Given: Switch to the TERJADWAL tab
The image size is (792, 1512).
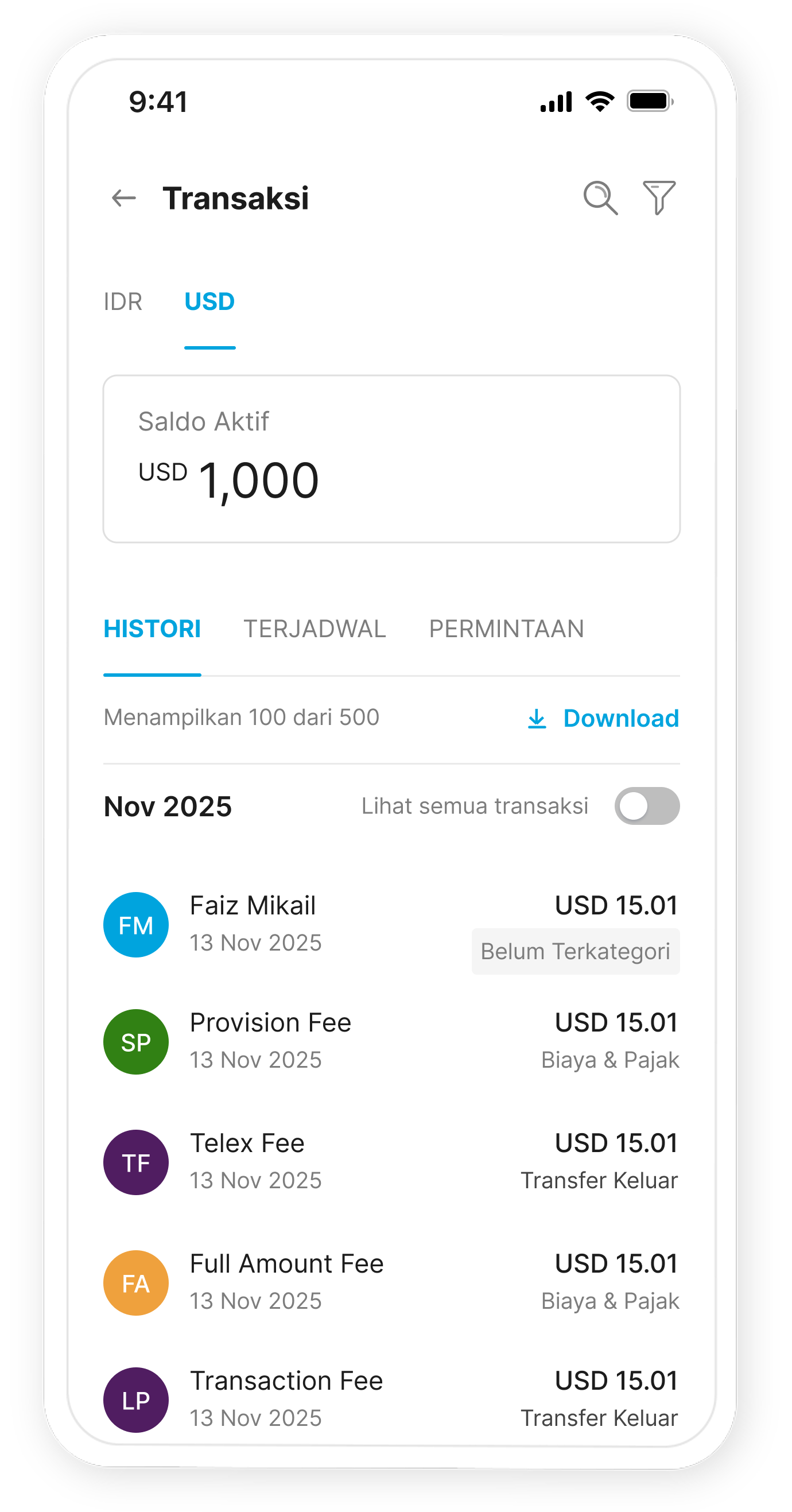Looking at the screenshot, I should [315, 629].
